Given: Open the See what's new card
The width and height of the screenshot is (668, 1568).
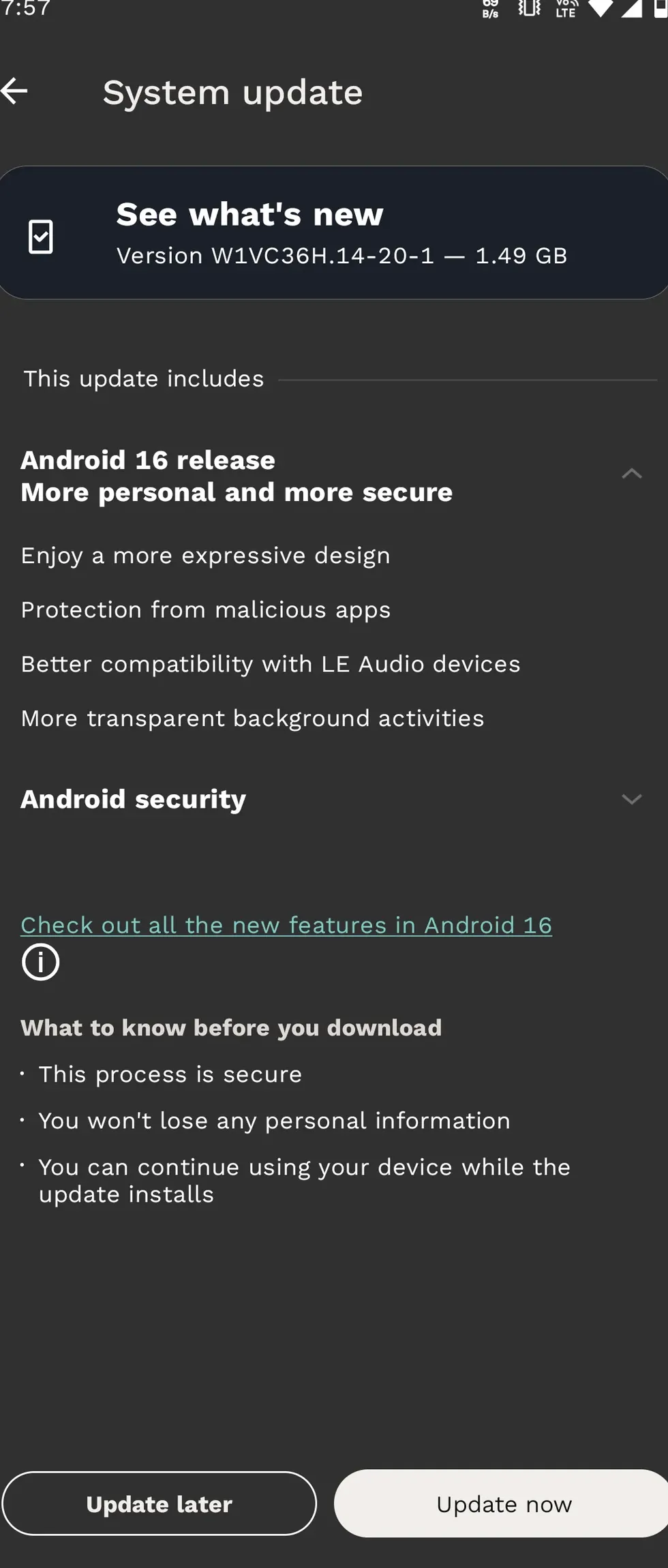Looking at the screenshot, I should coord(334,232).
